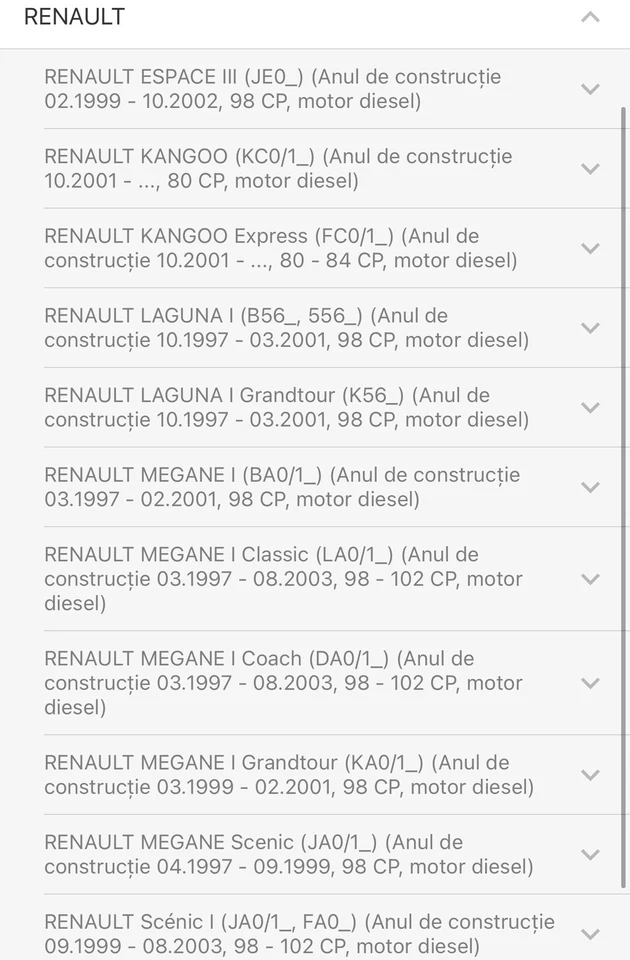Collapse the RENAULT section
630x960 pixels.
[x=590, y=17]
